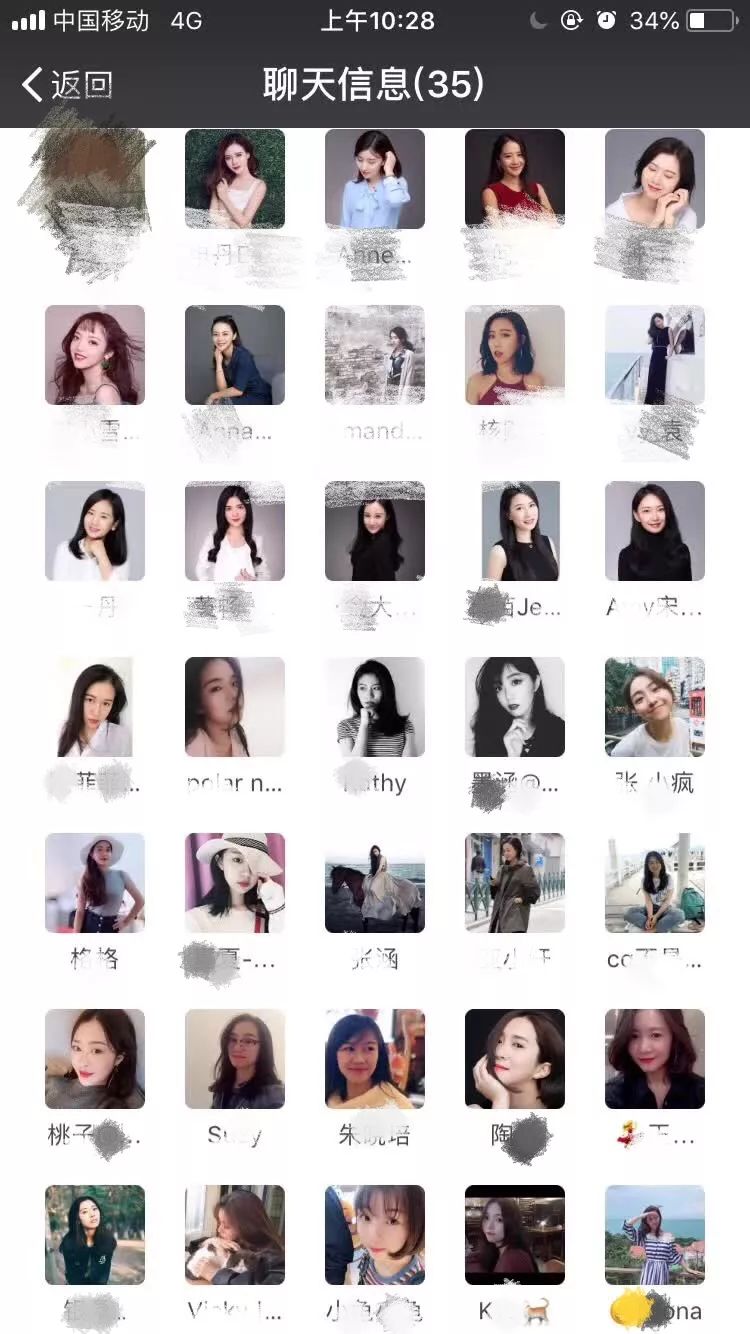Open member whose name ends in Je...
This screenshot has height=1334, width=750.
click(515, 531)
